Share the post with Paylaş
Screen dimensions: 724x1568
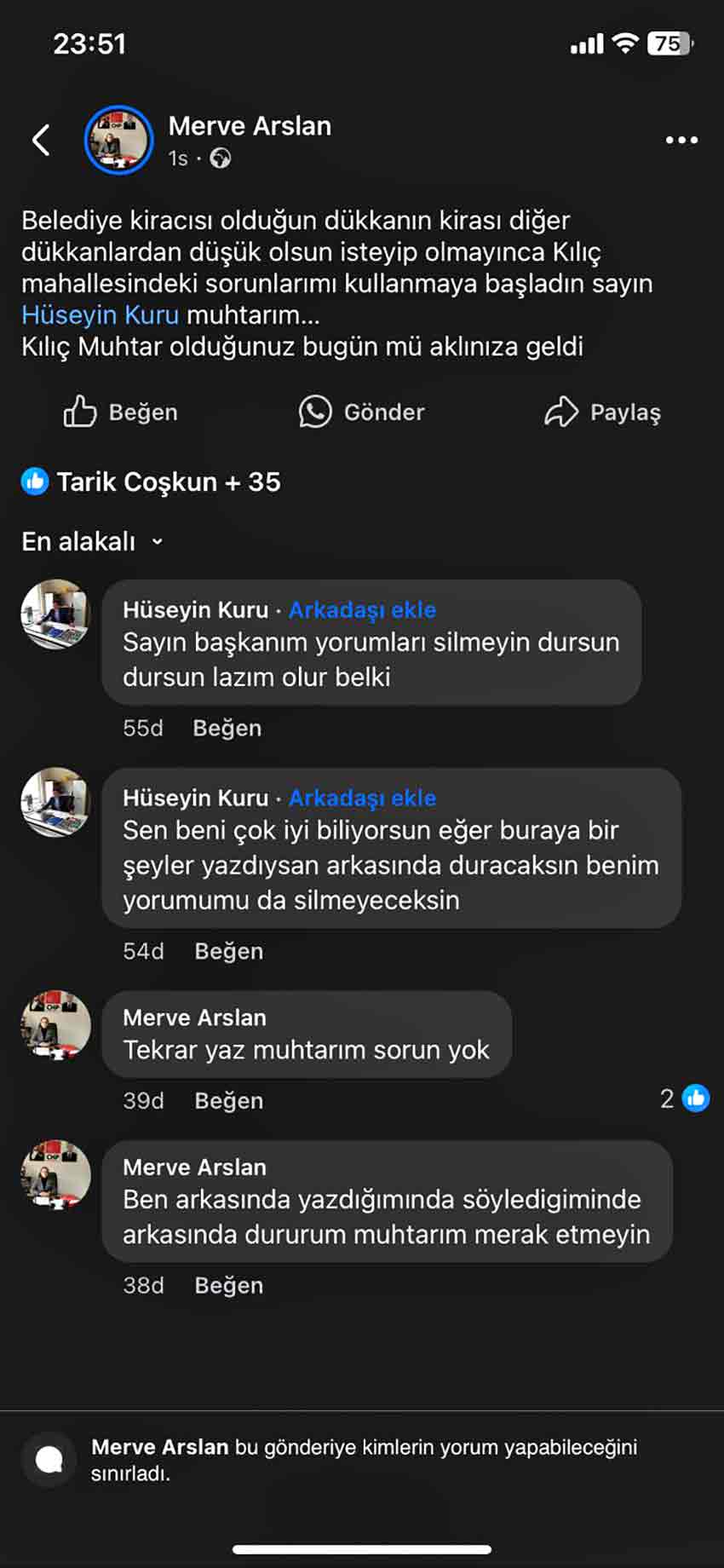tap(603, 412)
